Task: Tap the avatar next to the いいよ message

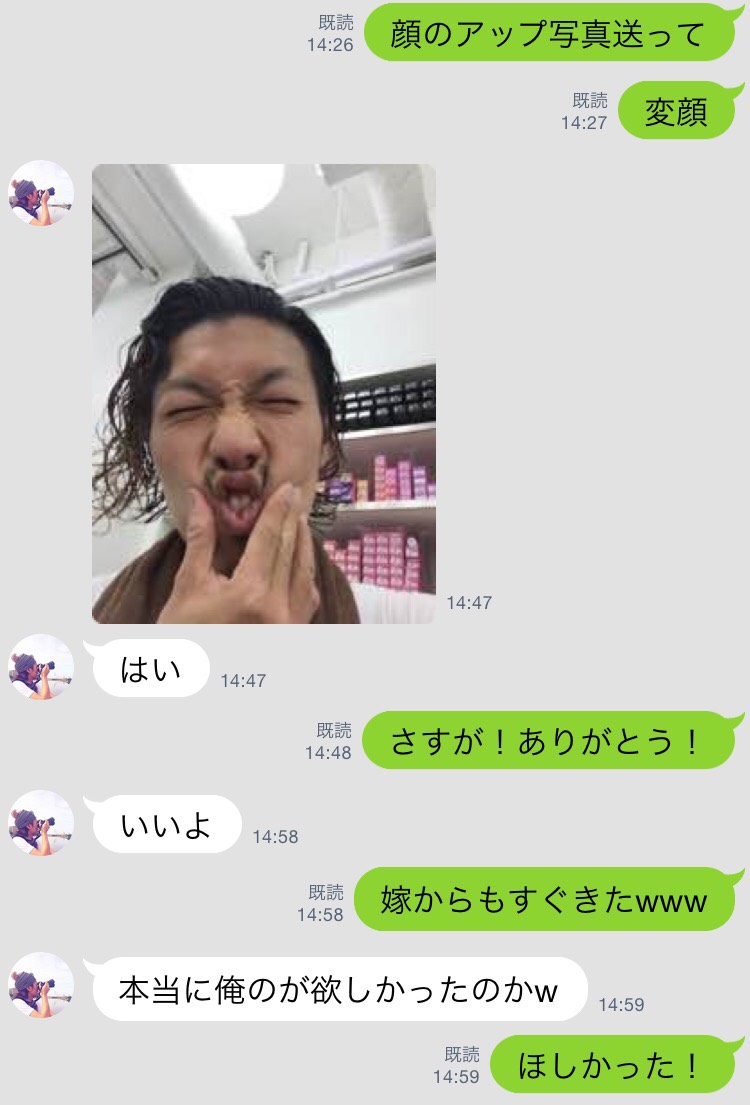Action: tap(41, 823)
